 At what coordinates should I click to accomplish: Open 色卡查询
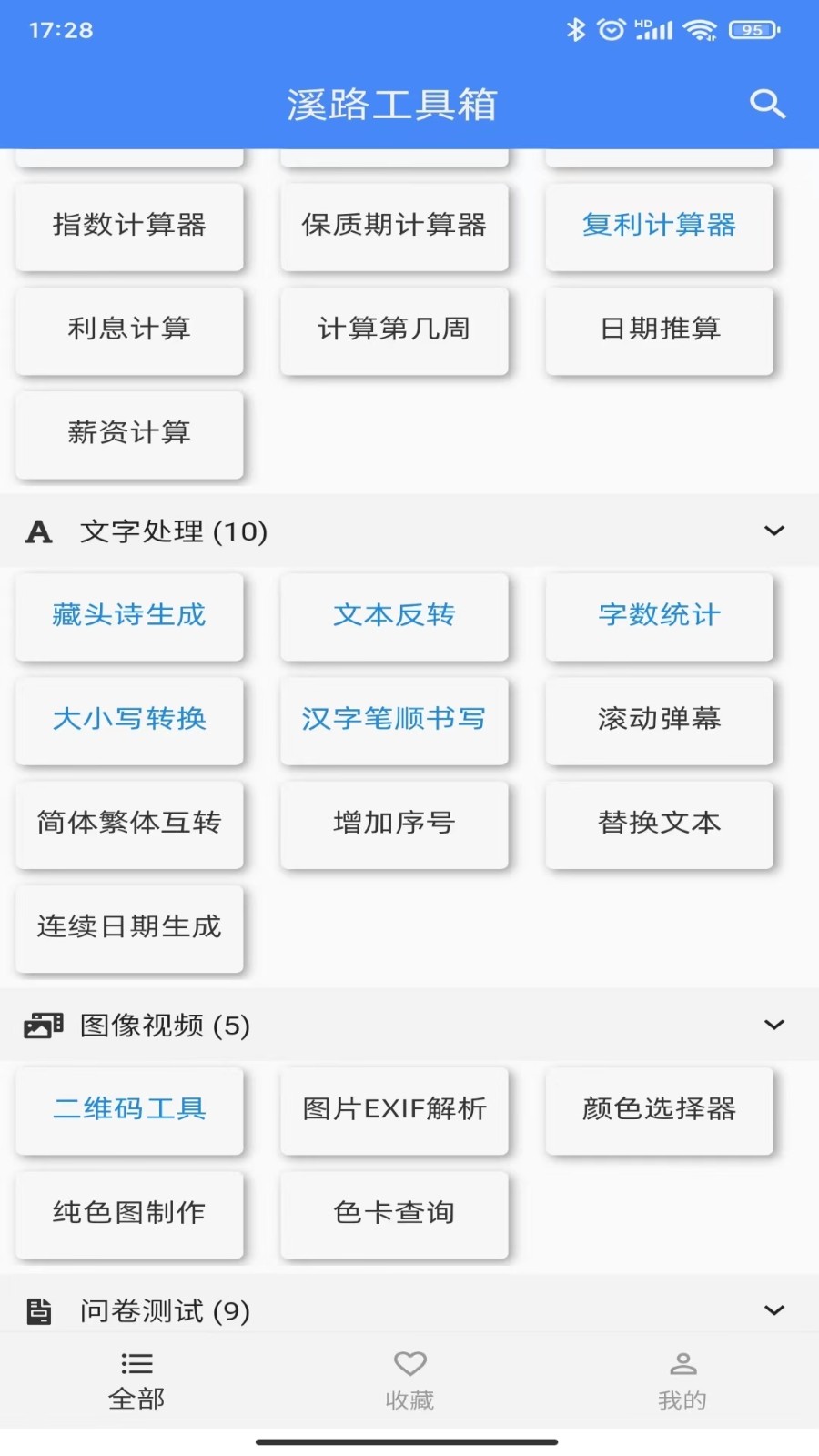coord(394,1213)
